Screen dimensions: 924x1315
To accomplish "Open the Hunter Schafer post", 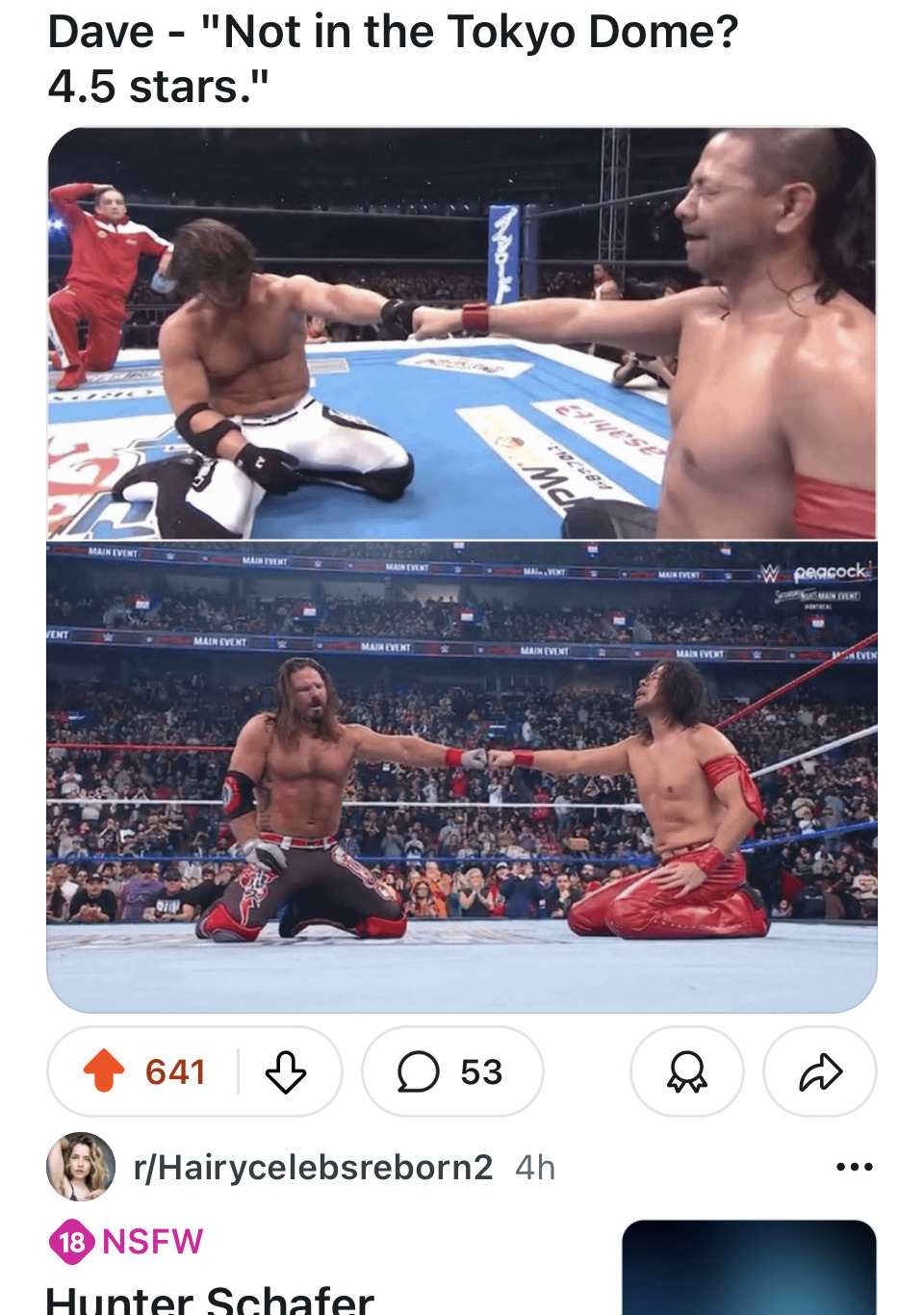I will click(x=210, y=1300).
